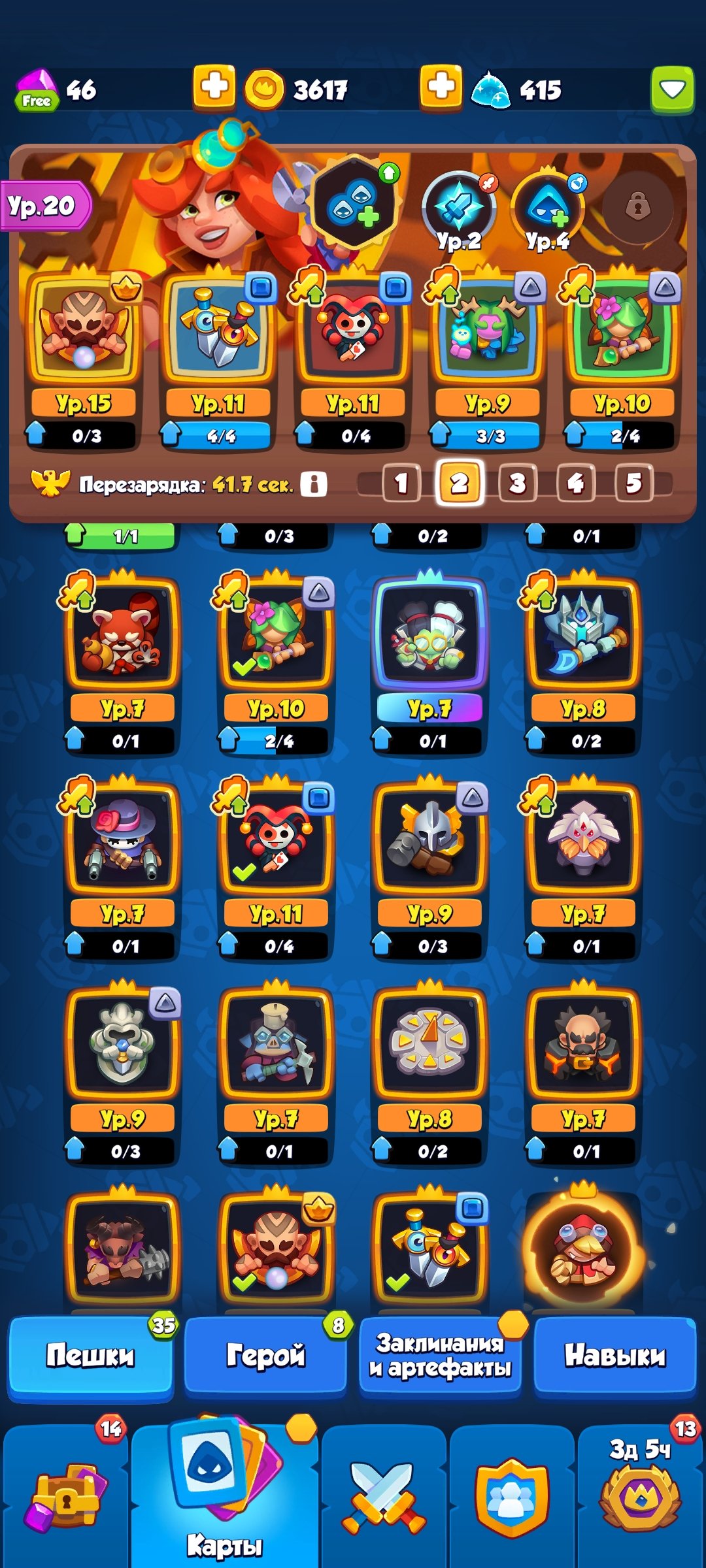Tap the locked hero ability slot
Screen dimensions: 706x1568
(638, 208)
